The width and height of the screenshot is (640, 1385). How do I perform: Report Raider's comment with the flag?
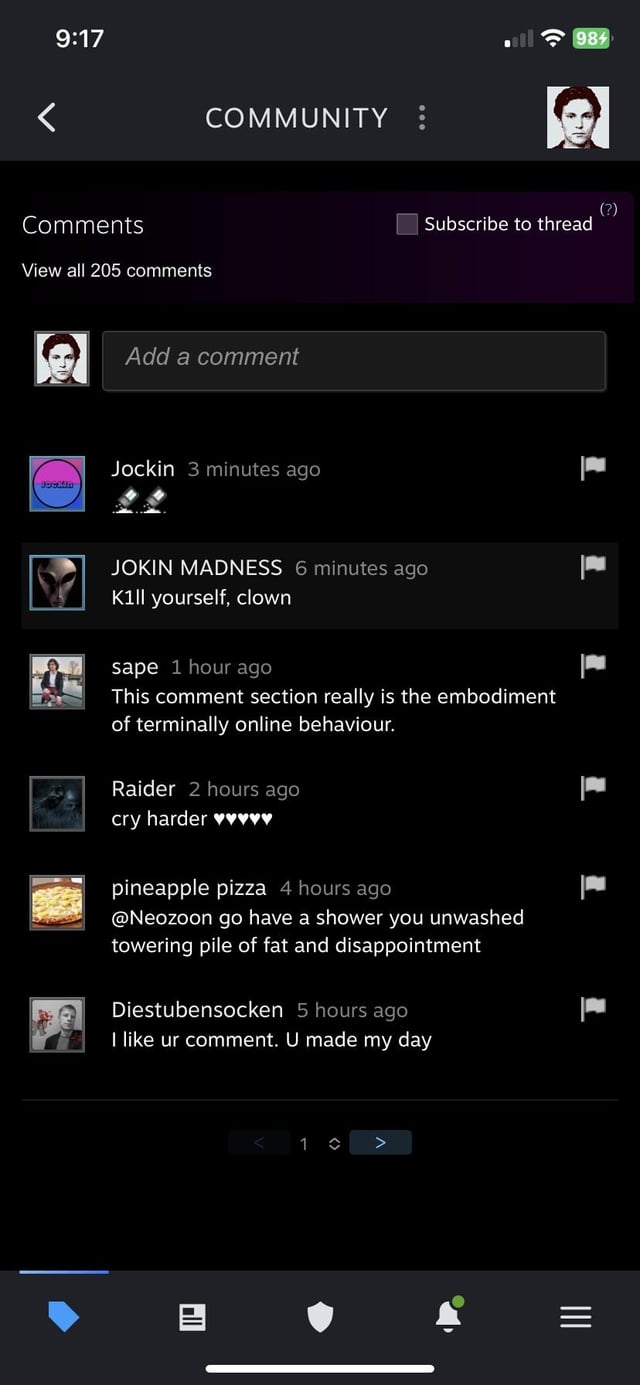pos(593,788)
